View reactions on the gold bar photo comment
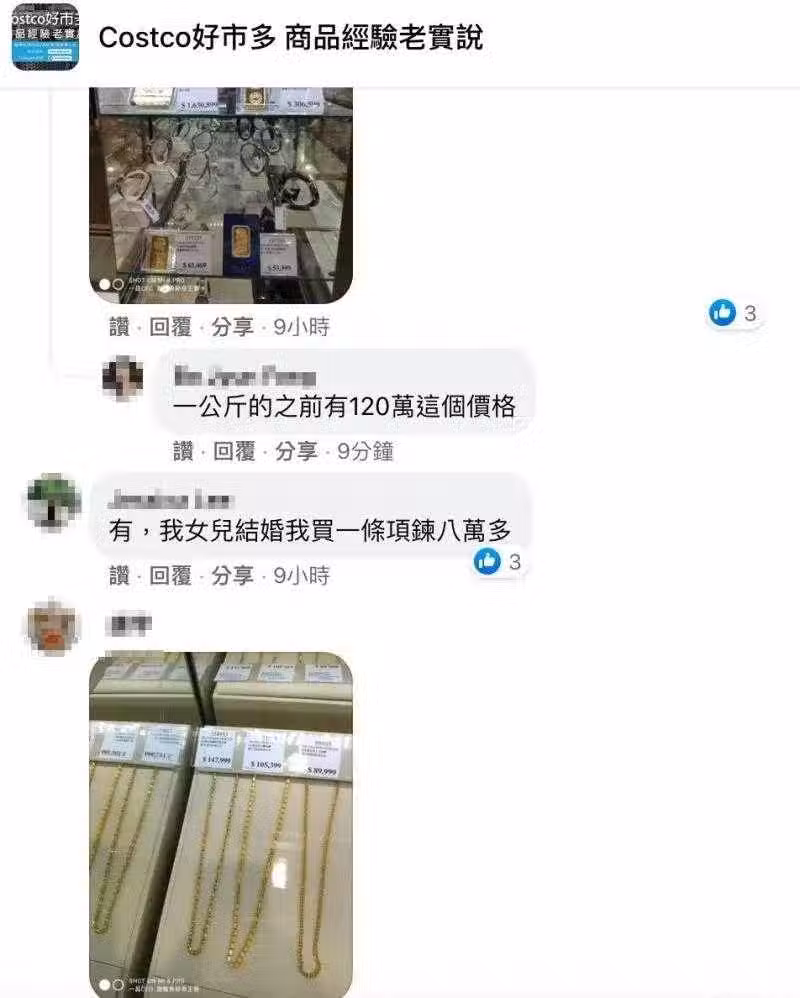 click(735, 313)
